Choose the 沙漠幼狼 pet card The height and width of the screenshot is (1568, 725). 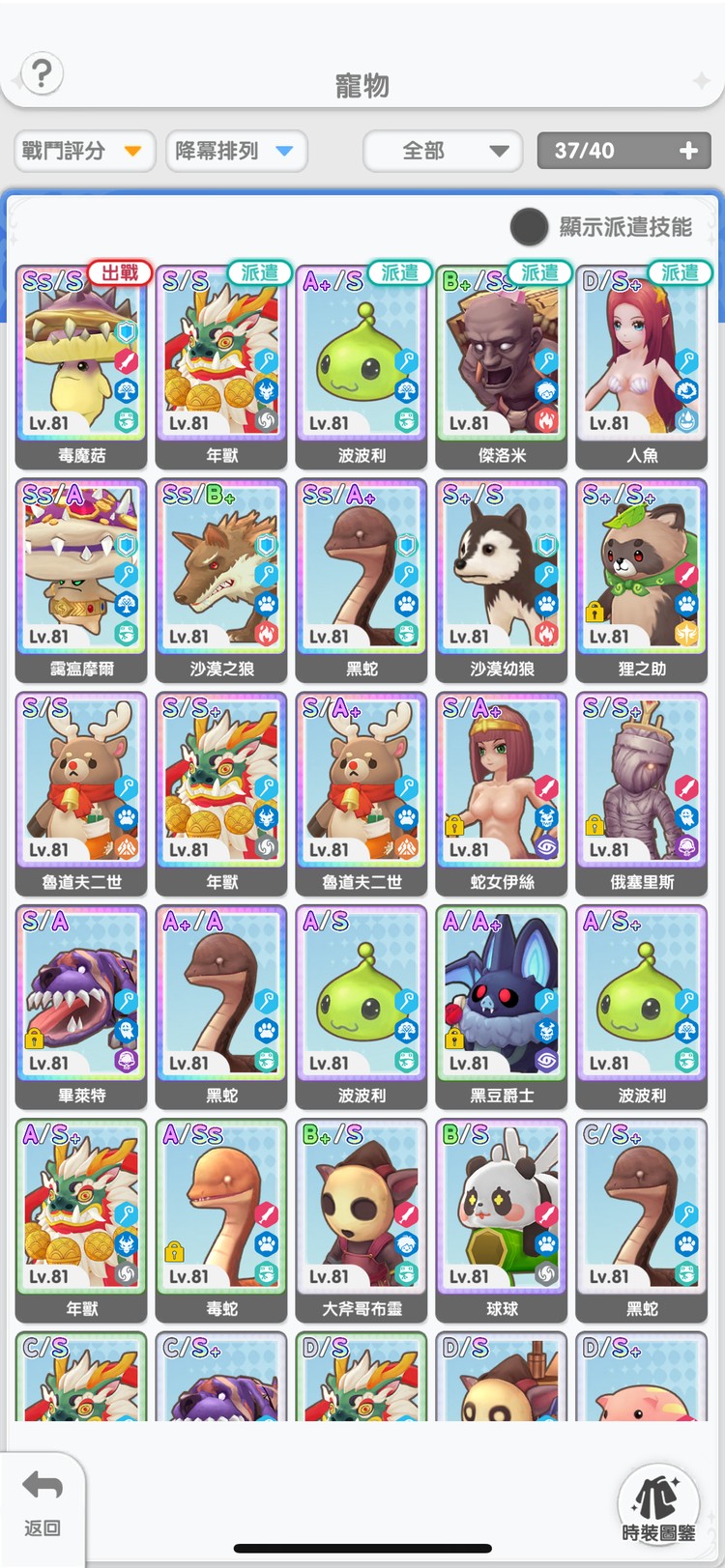pos(502,579)
